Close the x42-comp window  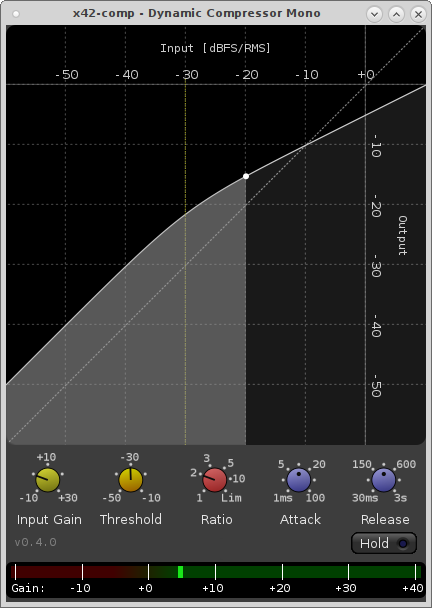418,14
